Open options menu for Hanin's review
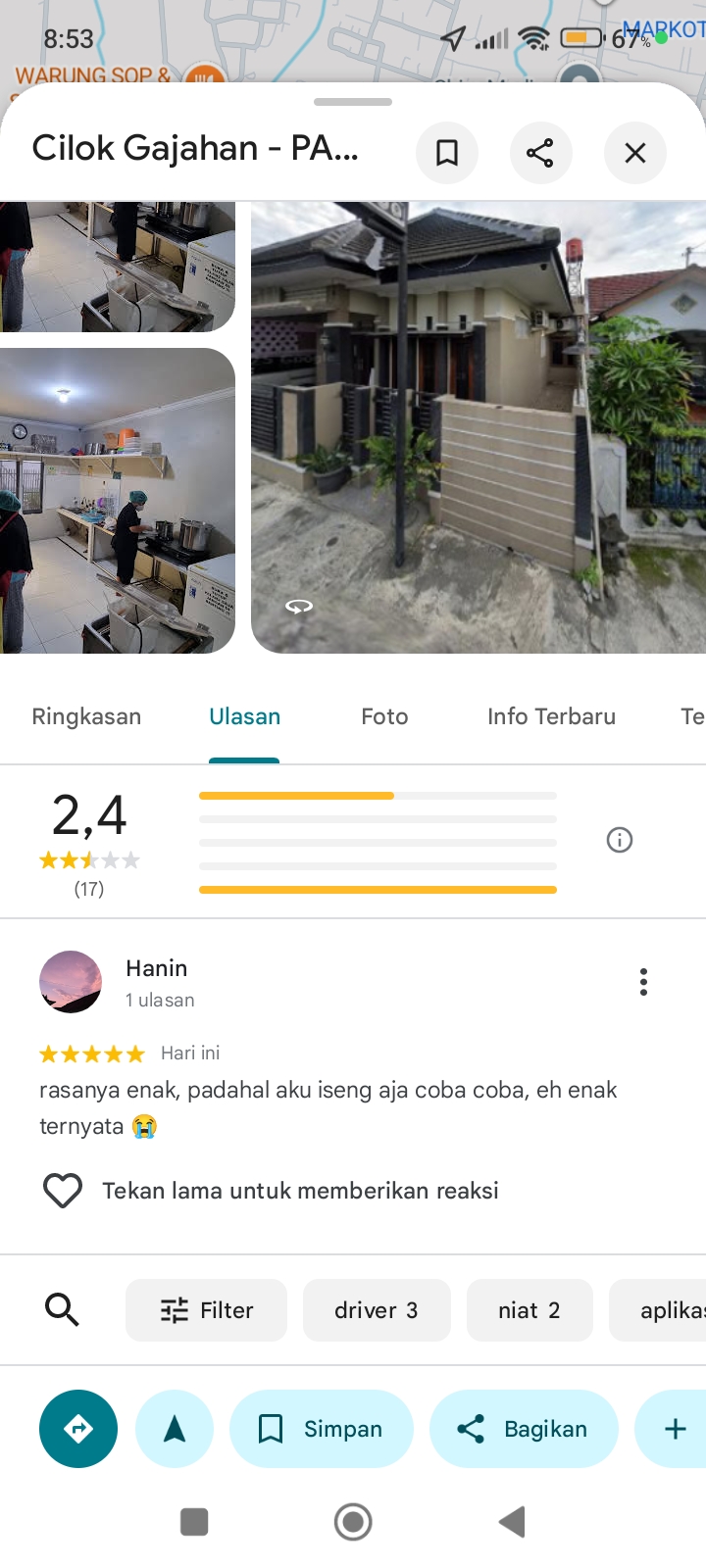This screenshot has height=1568, width=706. click(x=643, y=982)
